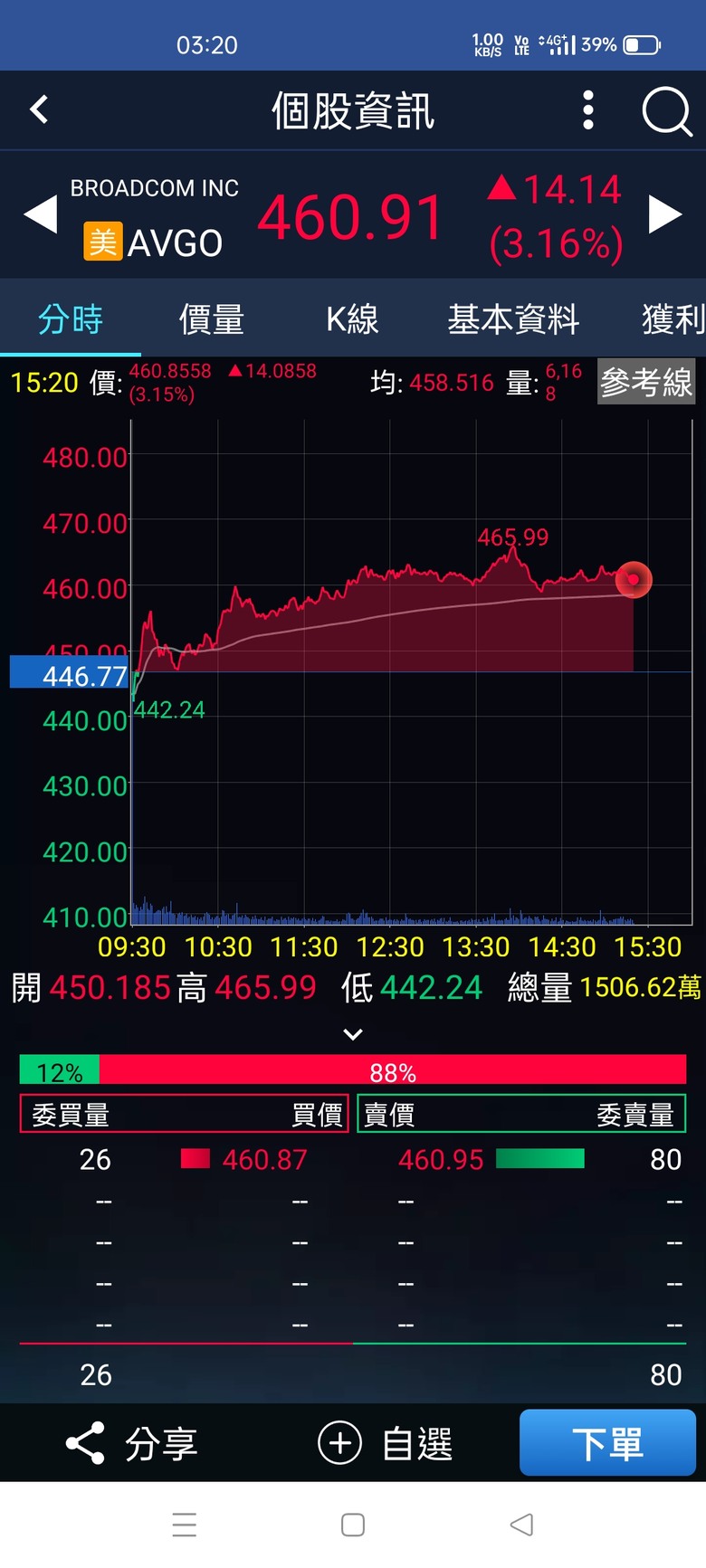Open the three-dot overflow menu
The width and height of the screenshot is (706, 1568).
588,110
